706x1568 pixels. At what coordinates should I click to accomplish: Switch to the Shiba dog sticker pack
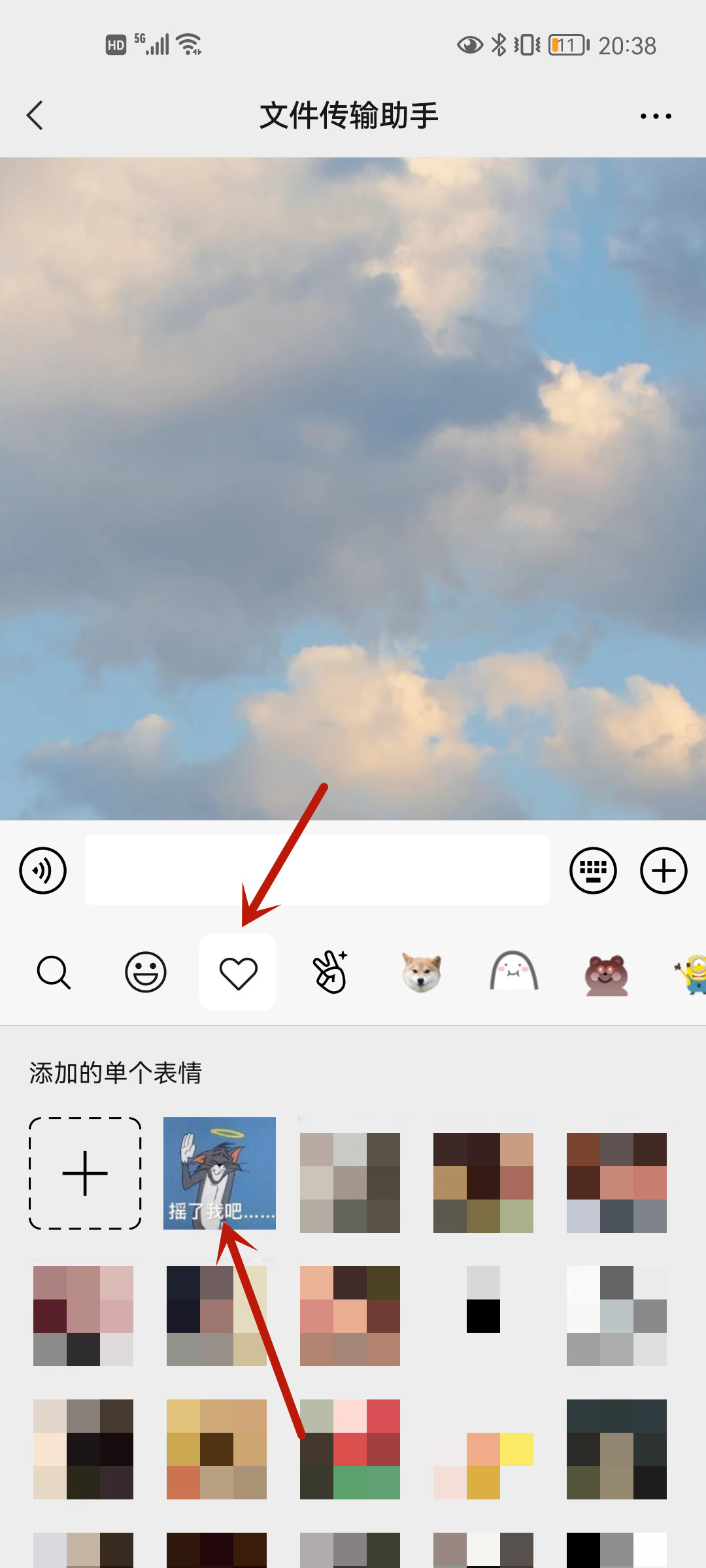422,972
